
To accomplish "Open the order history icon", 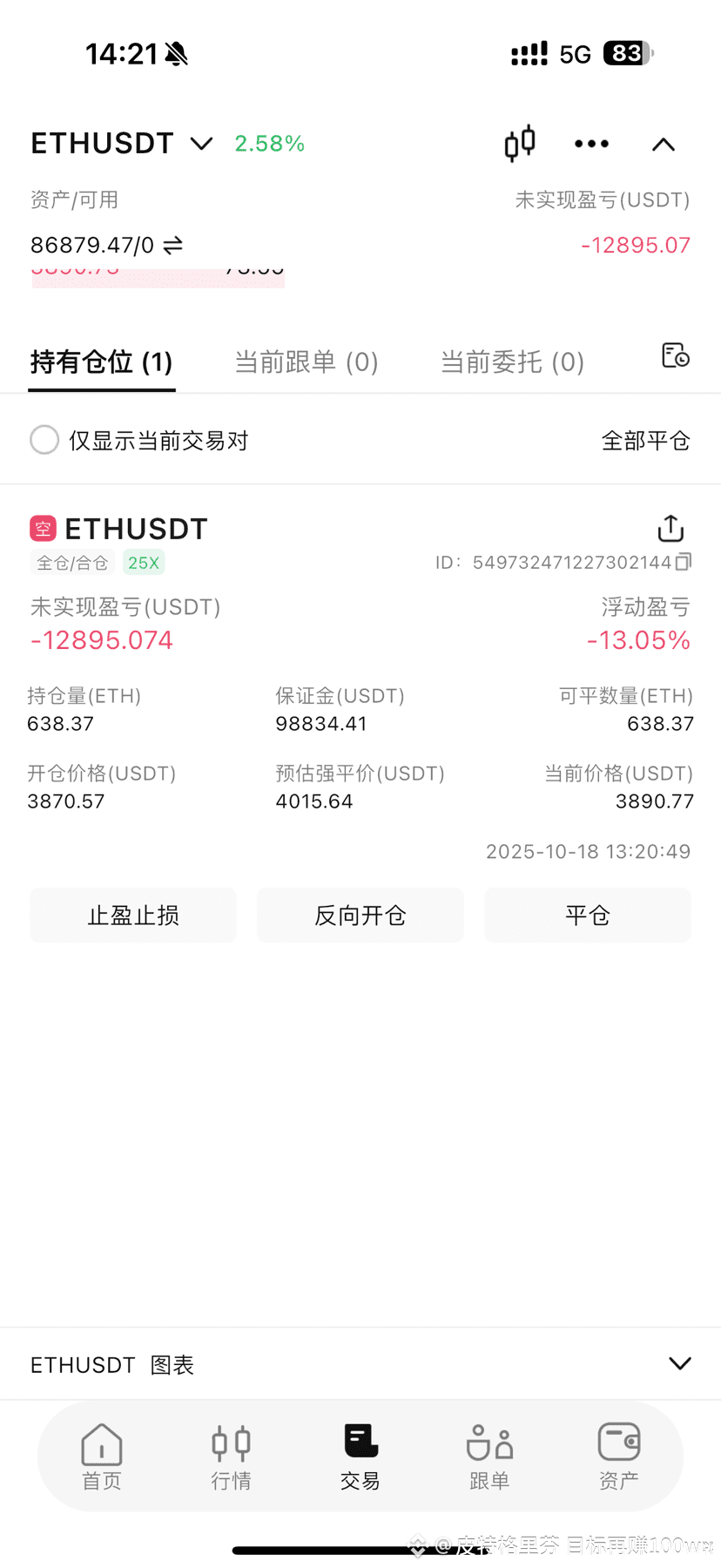I will 676,355.
